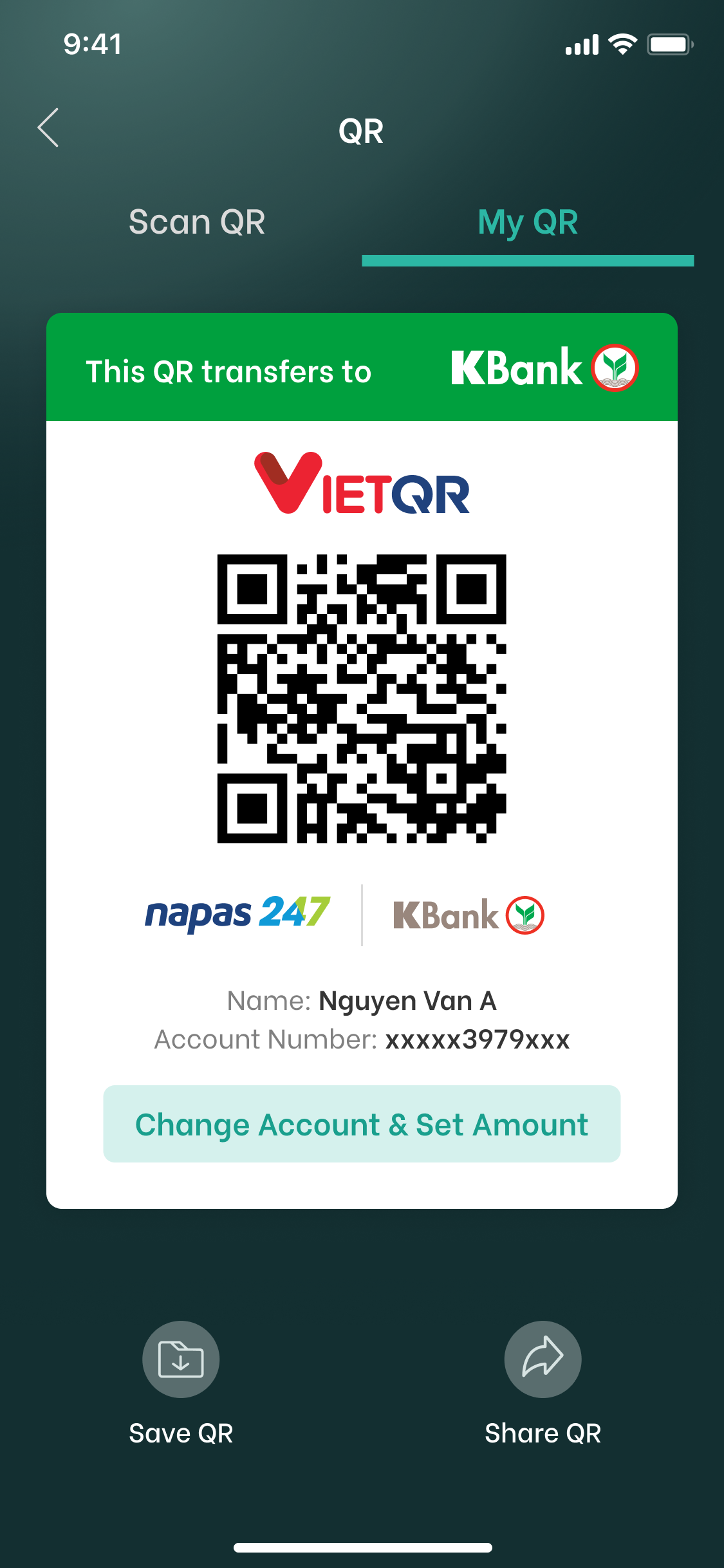Go back using the top-left arrow

(x=48, y=127)
